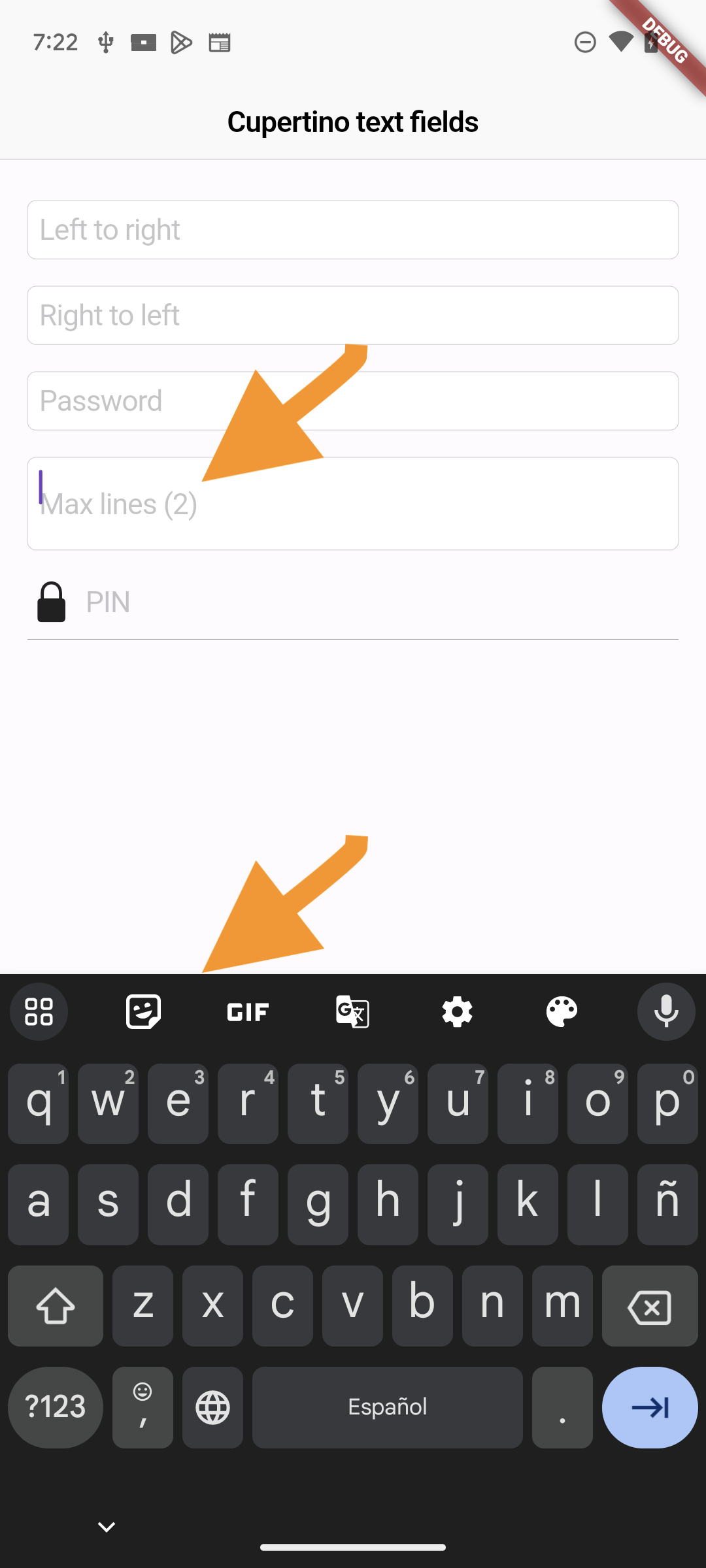
Task: Open the Gboard sticker picker
Action: point(143,1011)
